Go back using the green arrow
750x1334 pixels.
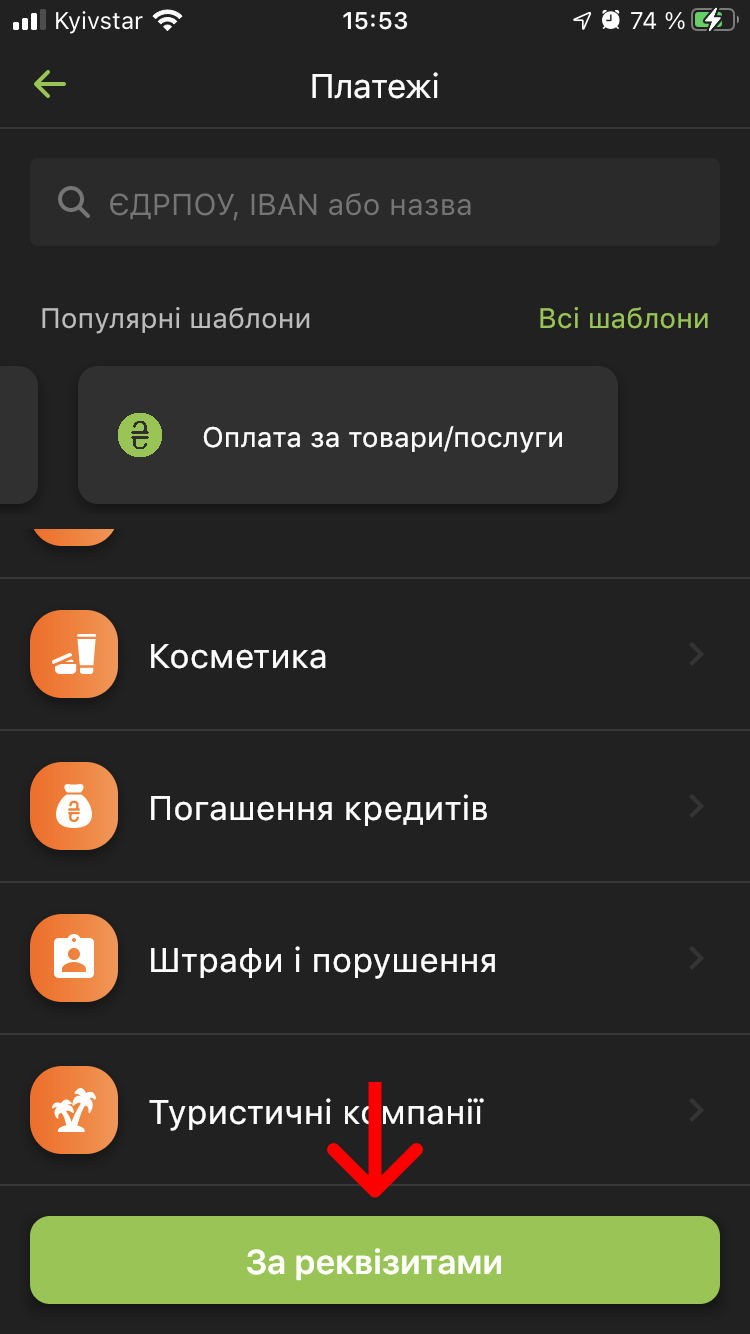(49, 85)
